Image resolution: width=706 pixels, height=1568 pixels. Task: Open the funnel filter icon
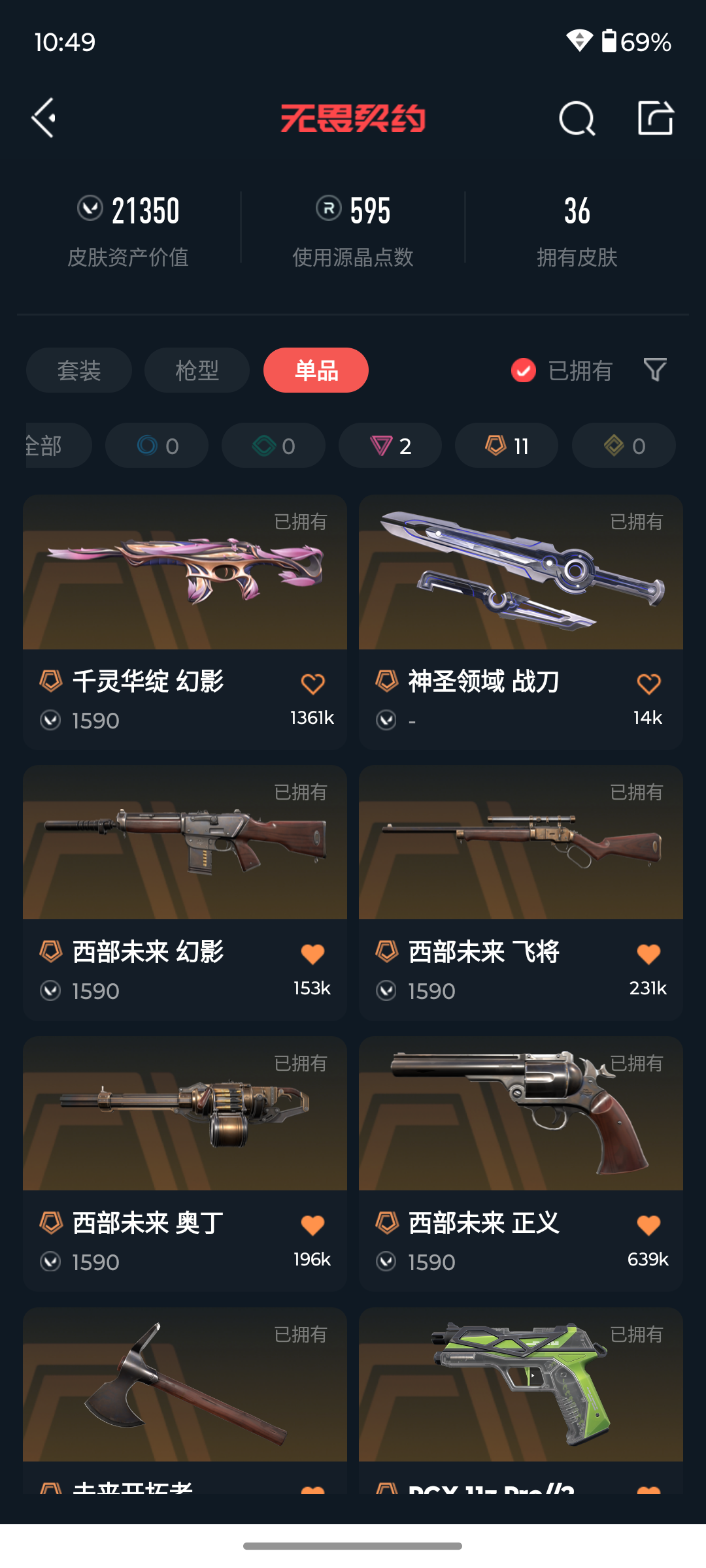[655, 370]
